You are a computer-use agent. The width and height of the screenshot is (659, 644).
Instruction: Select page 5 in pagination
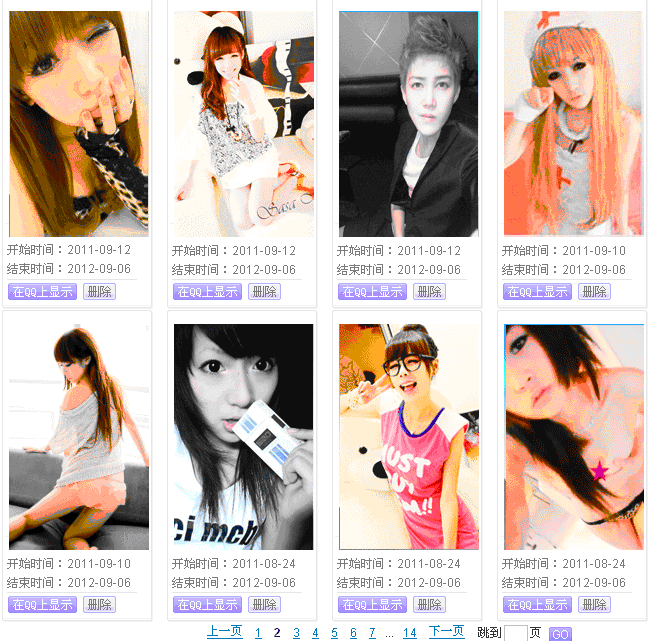[x=334, y=633]
